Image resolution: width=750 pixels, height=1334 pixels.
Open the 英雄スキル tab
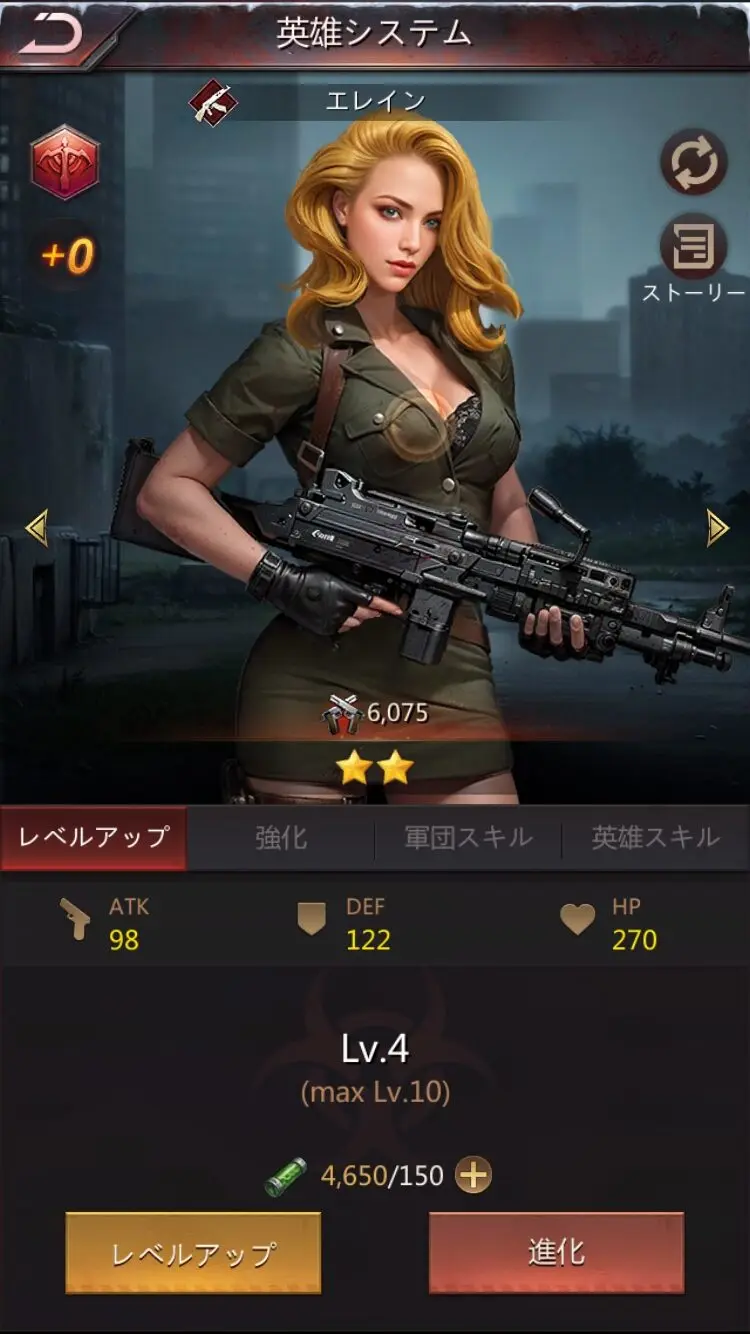pos(655,838)
